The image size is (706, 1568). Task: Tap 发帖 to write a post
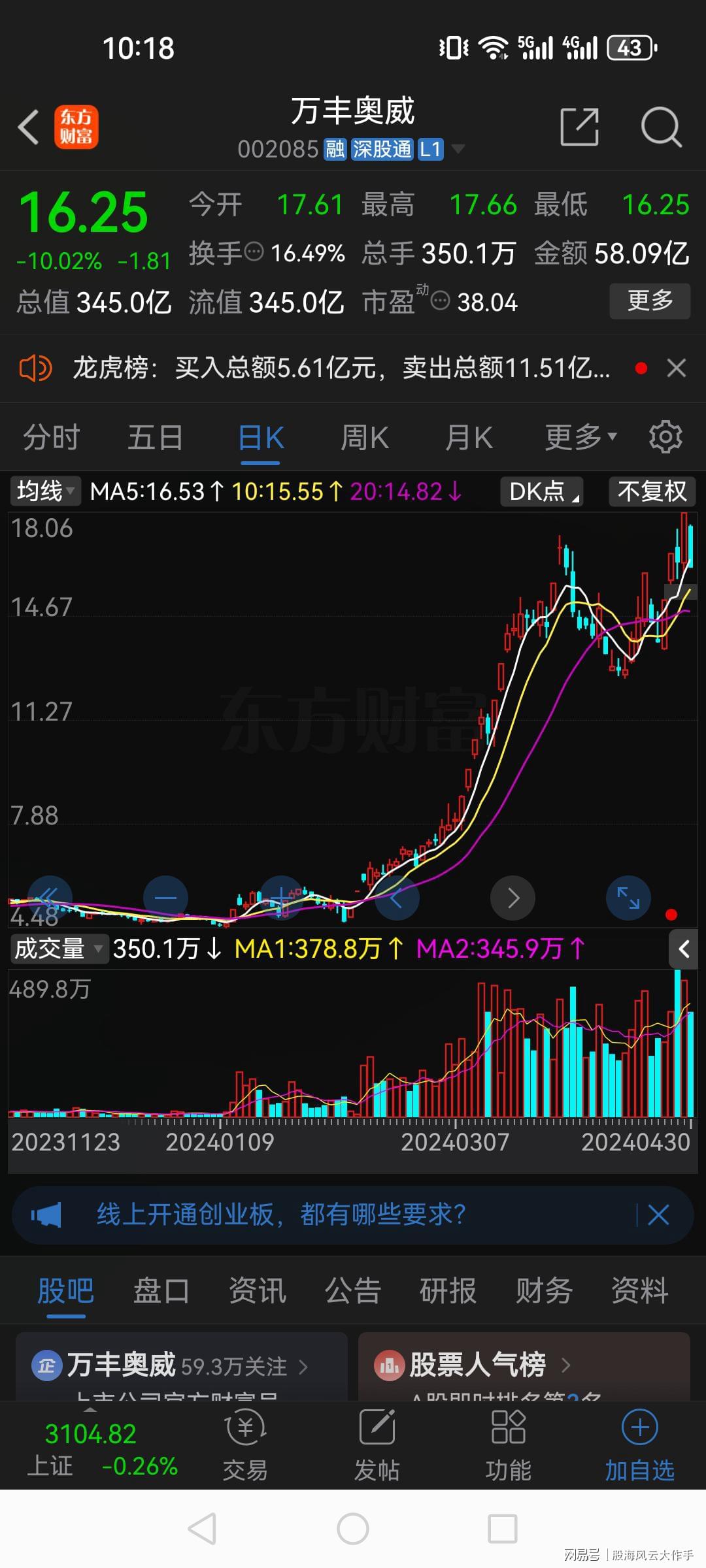pyautogui.click(x=377, y=1445)
